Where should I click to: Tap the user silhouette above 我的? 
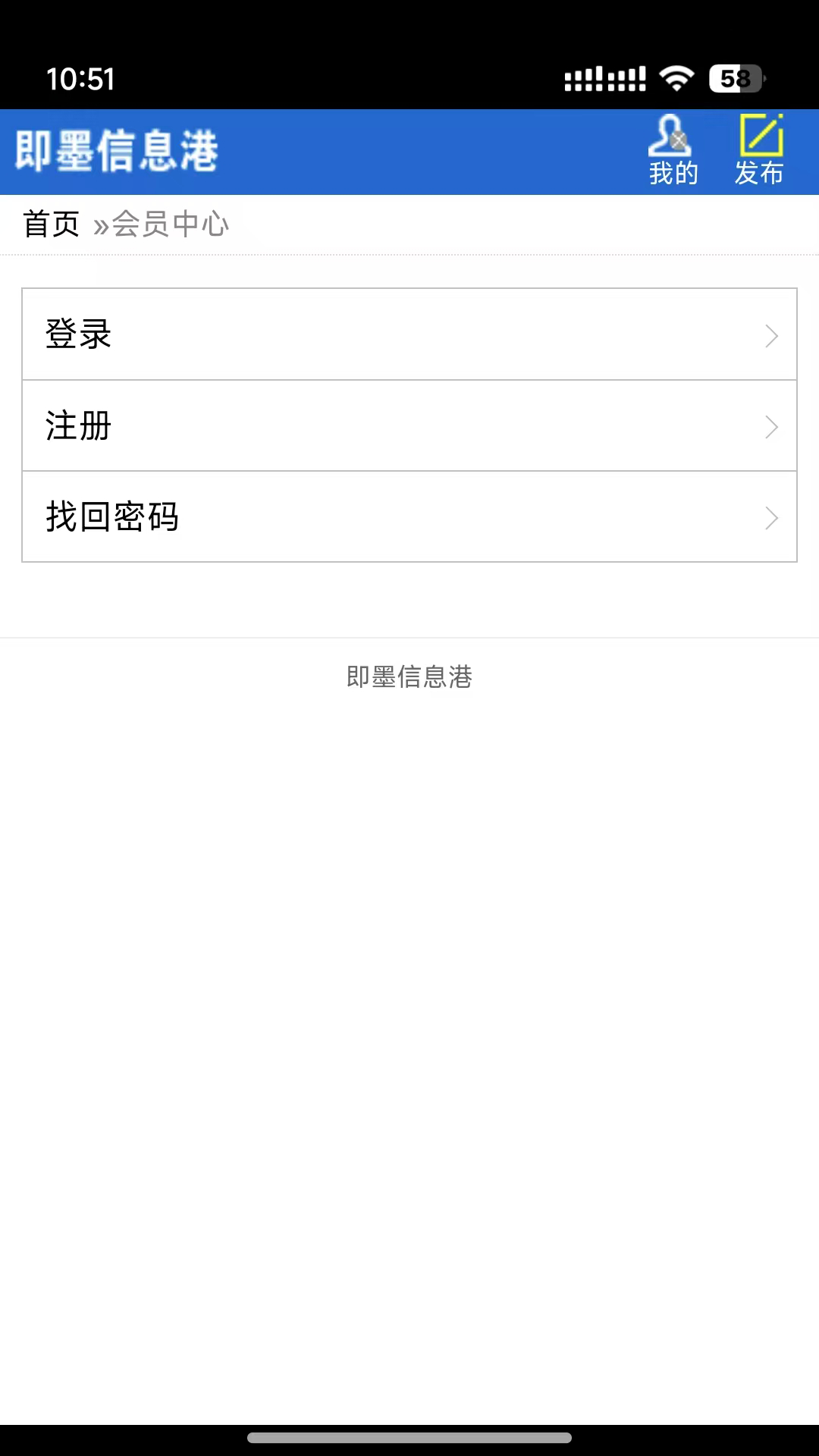point(670,136)
